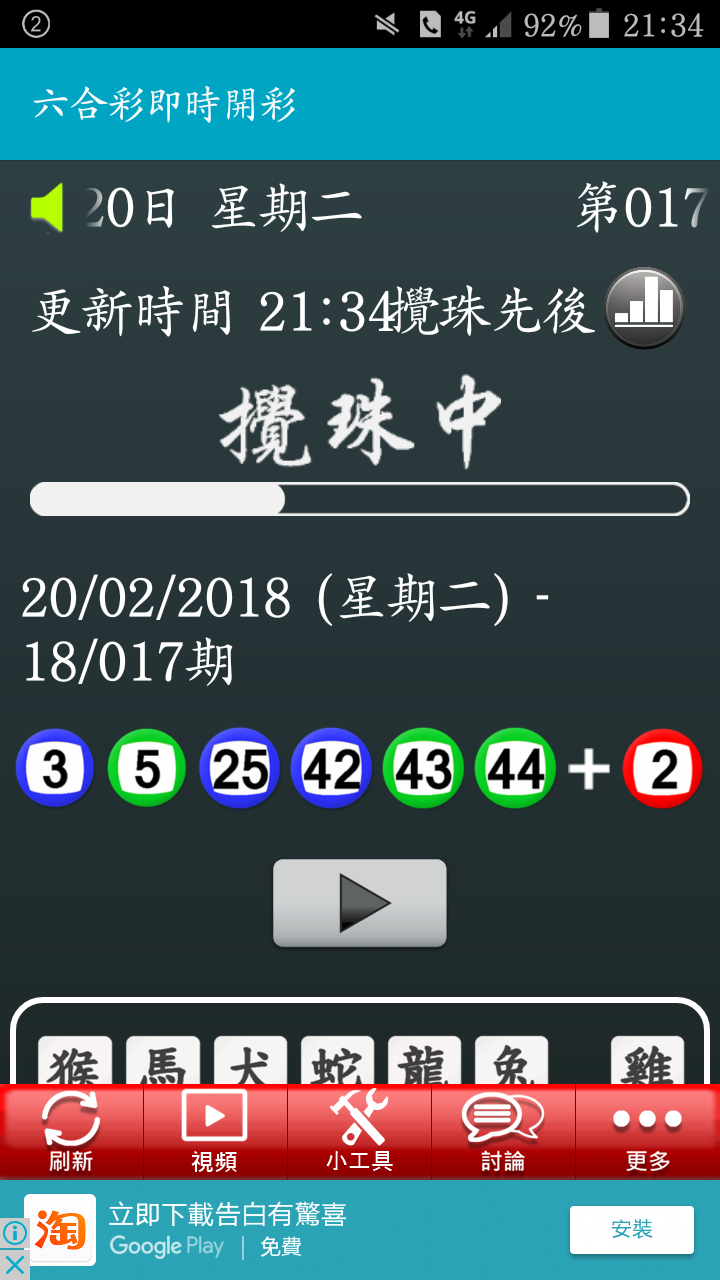Go to 討論 discussion
The width and height of the screenshot is (720, 1280).
503,1131
